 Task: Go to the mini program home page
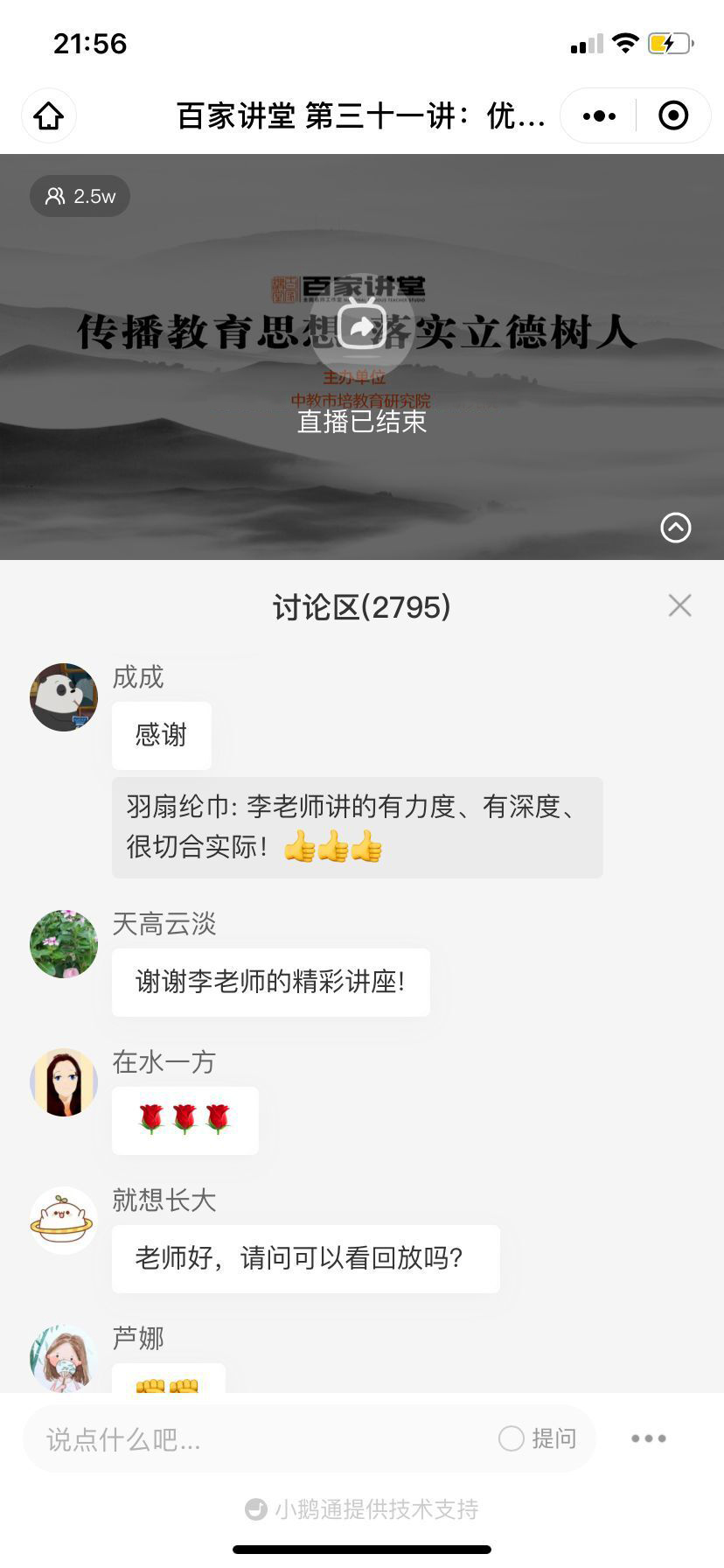pos(49,115)
